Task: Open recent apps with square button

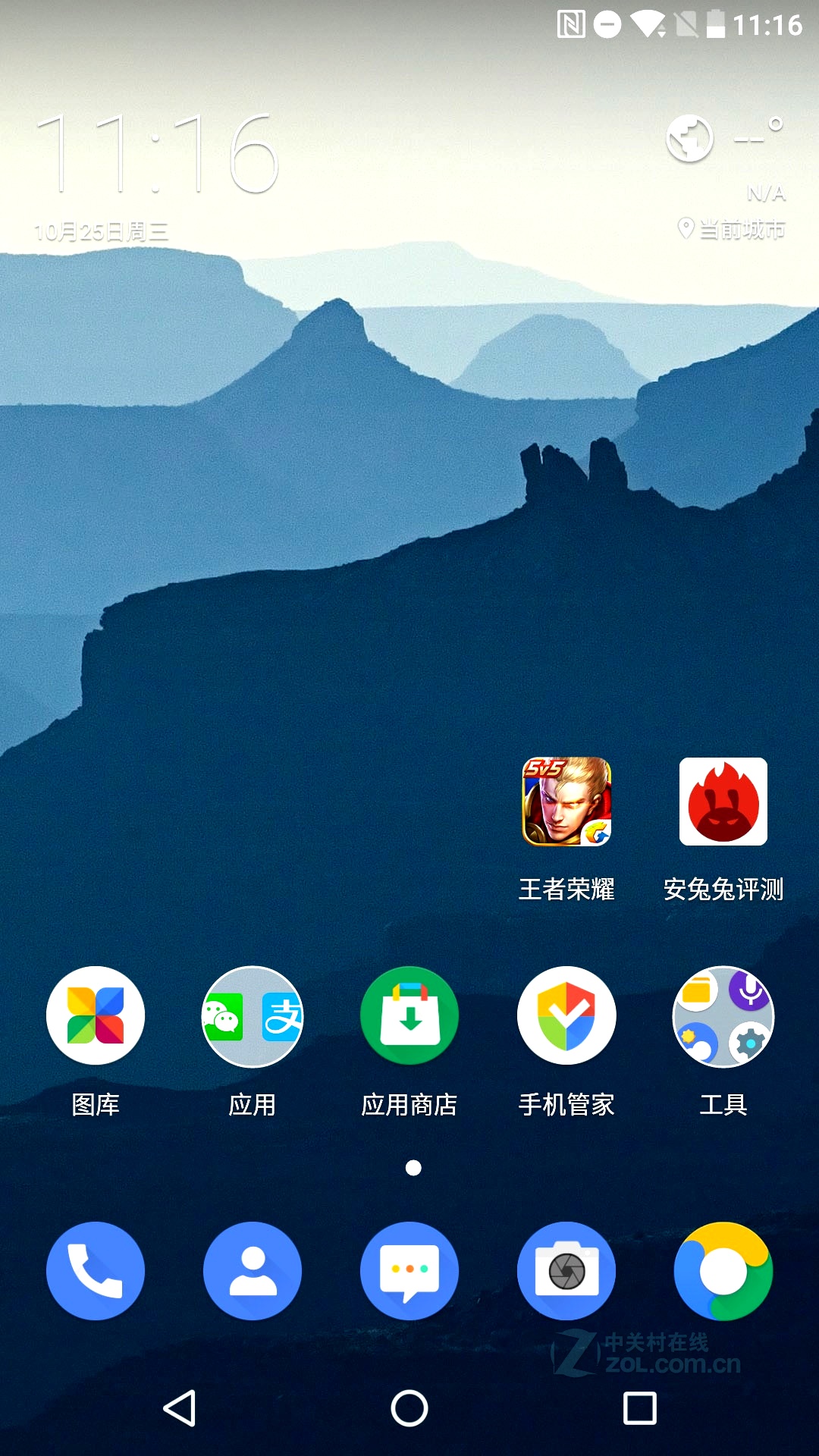Action: point(639,1408)
